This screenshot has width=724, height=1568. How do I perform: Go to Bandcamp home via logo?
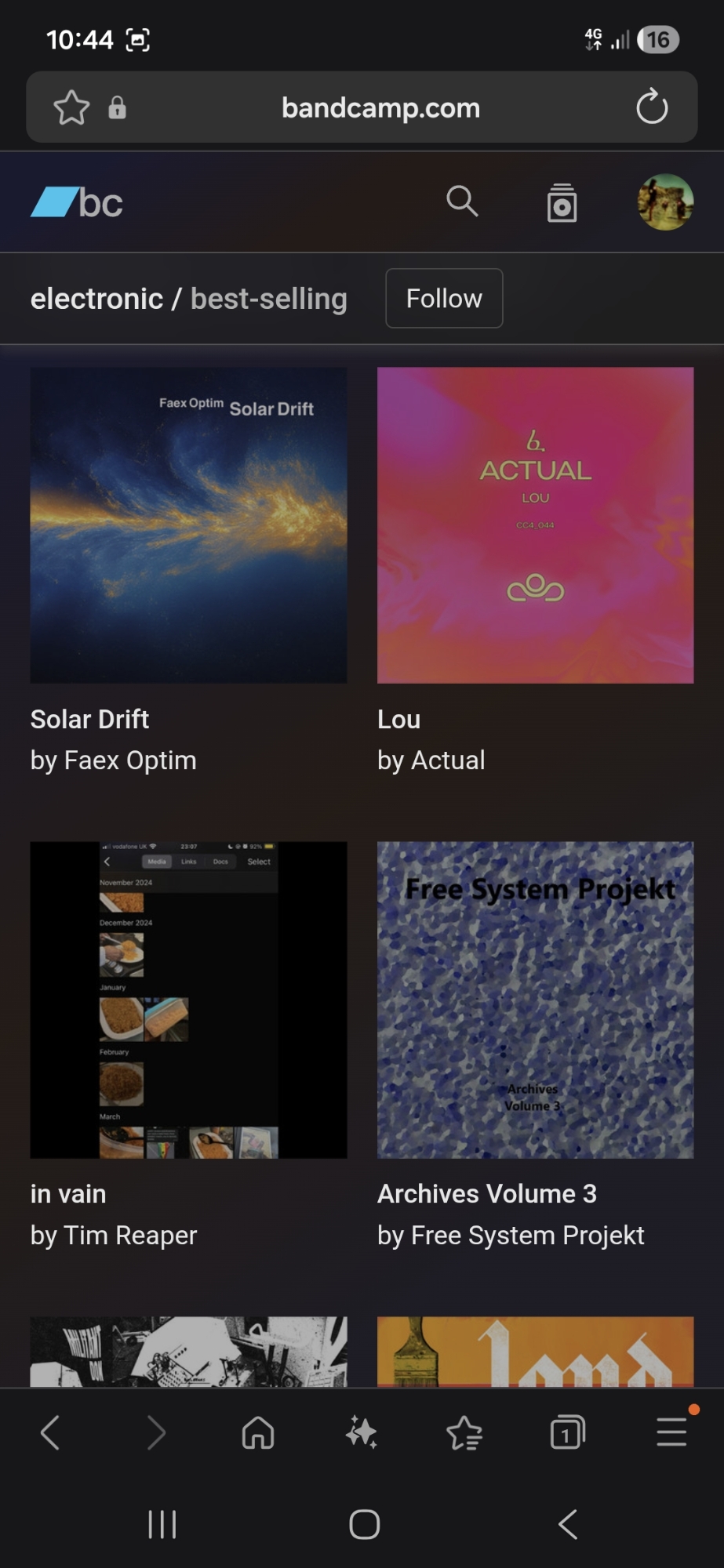coord(77,203)
